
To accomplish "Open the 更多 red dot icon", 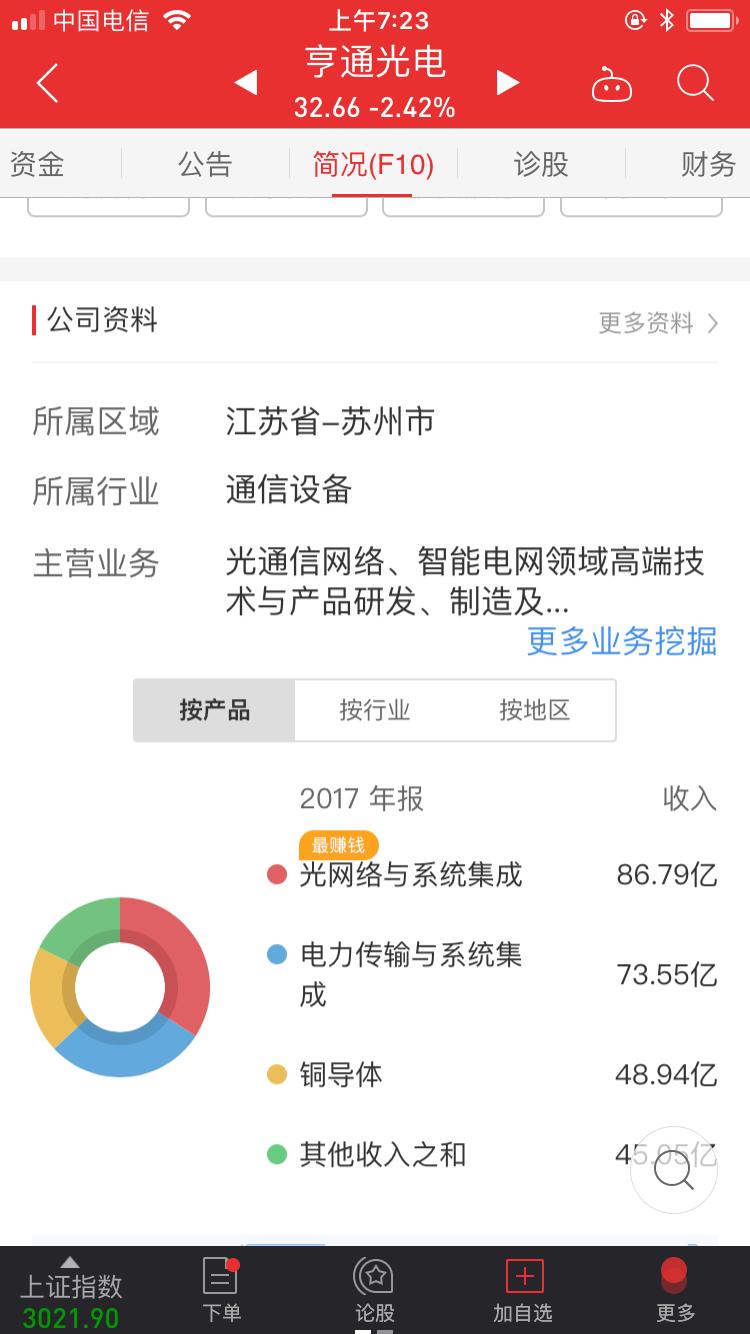I will 672,1290.
